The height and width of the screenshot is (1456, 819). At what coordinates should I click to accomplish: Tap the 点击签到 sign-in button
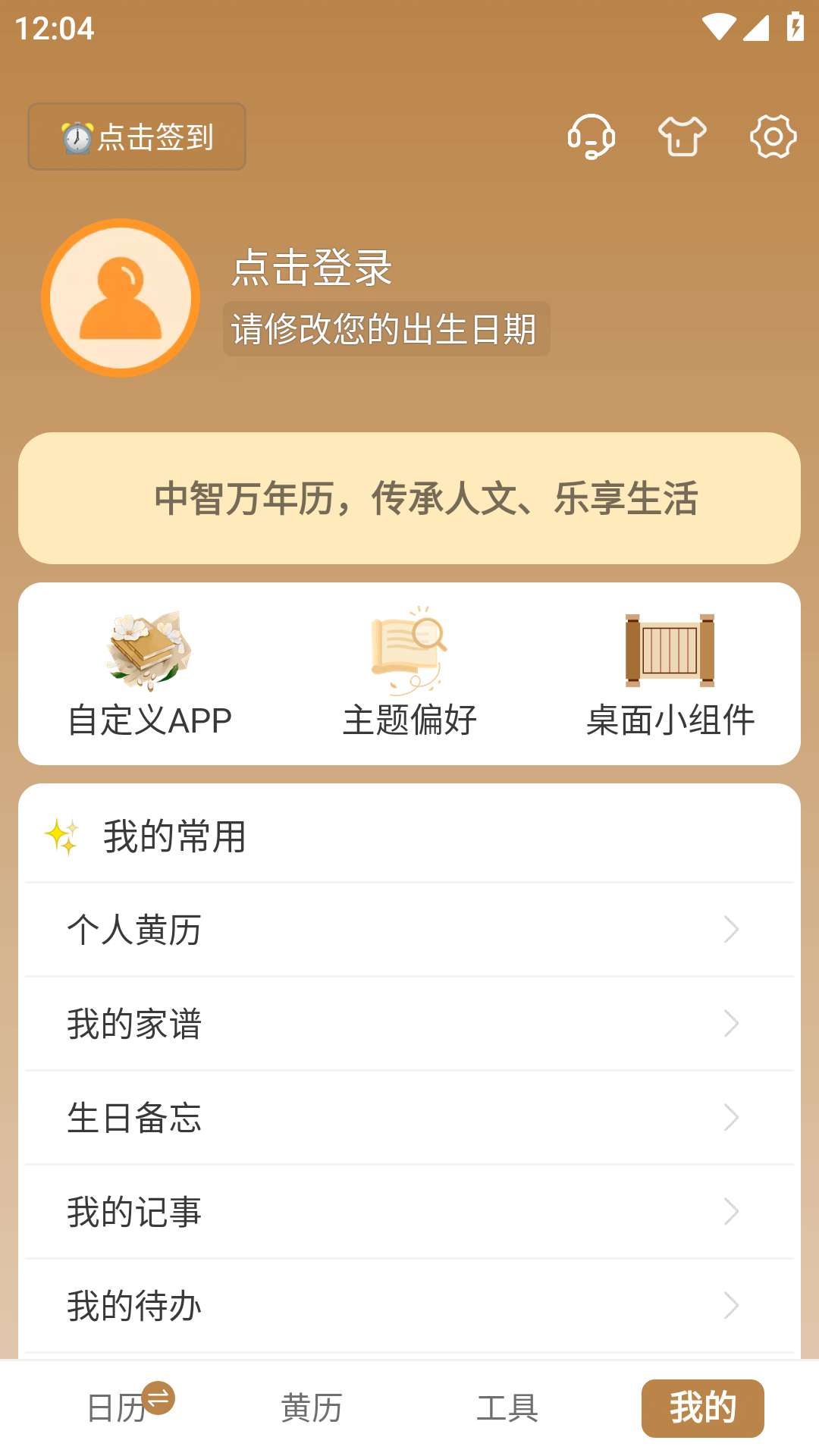tap(136, 136)
